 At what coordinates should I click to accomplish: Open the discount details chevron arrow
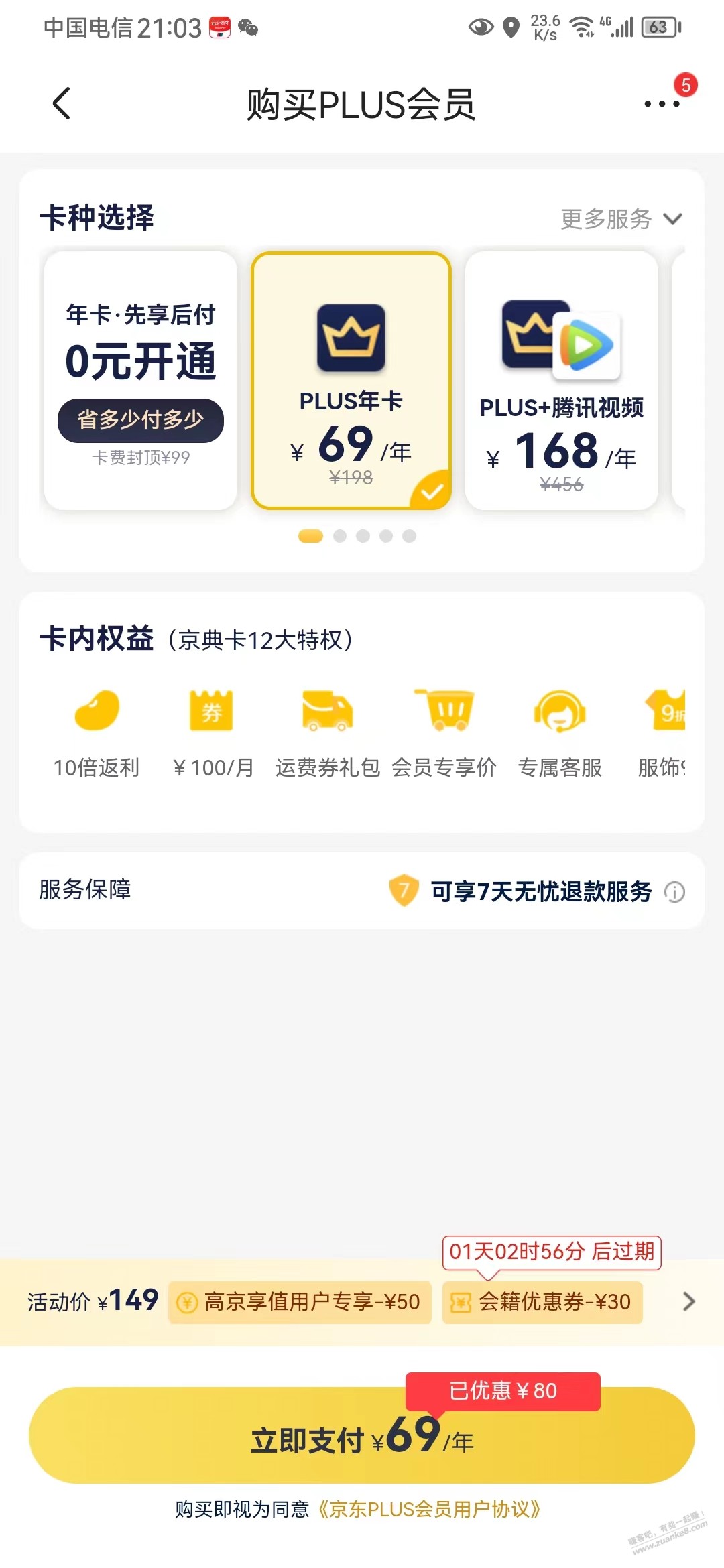688,1302
